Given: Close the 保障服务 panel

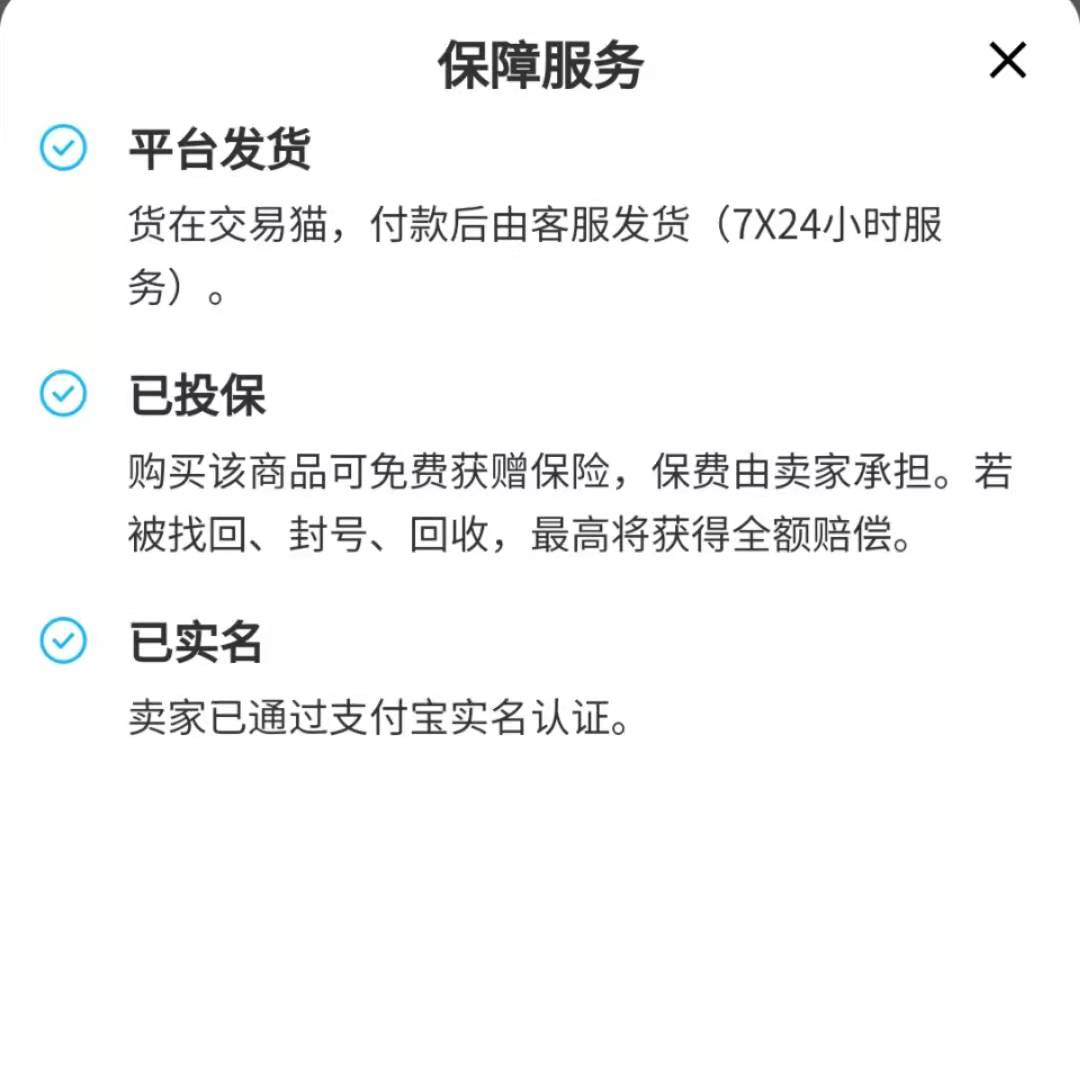Looking at the screenshot, I should click(x=1007, y=62).
